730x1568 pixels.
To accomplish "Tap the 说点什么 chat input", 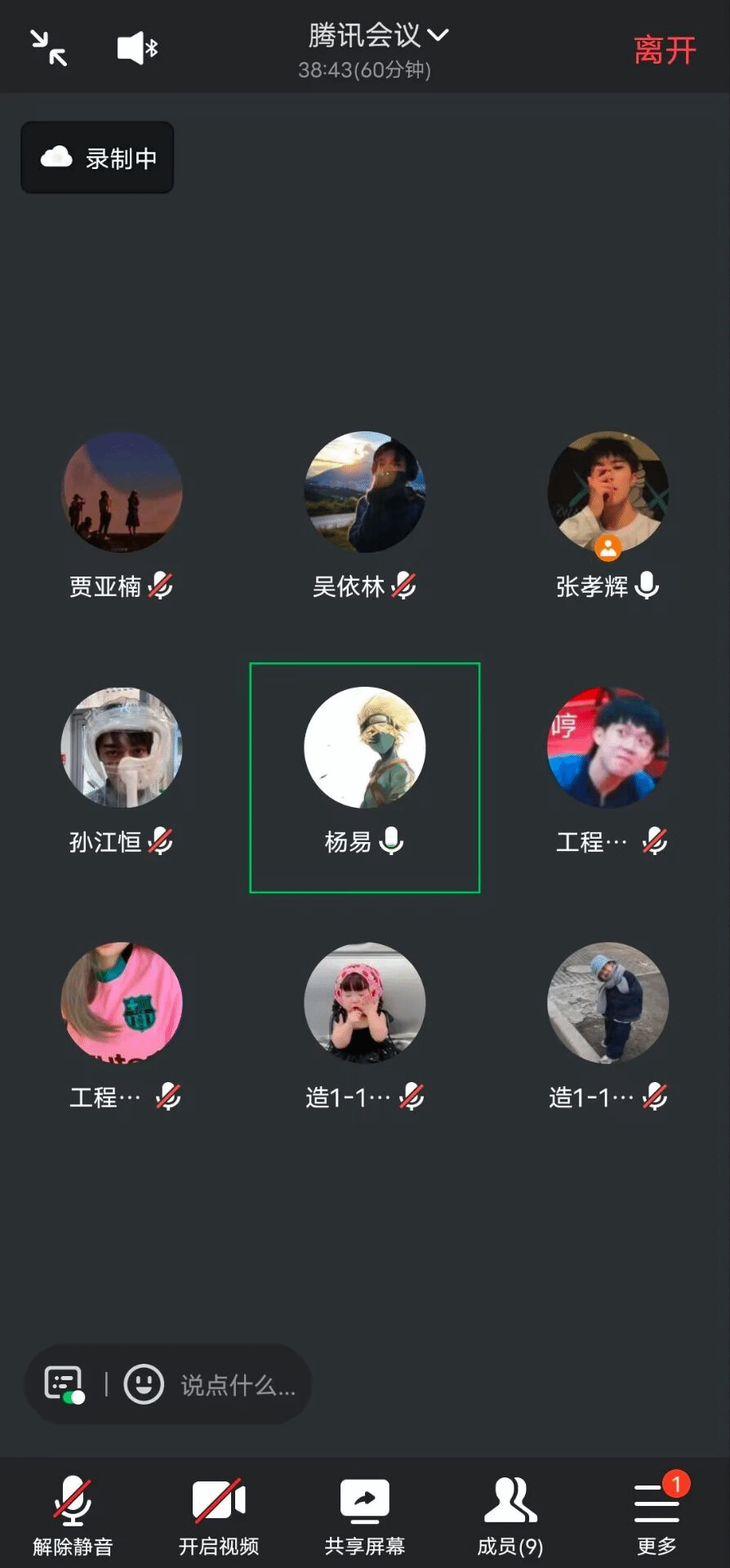I will (x=238, y=1384).
